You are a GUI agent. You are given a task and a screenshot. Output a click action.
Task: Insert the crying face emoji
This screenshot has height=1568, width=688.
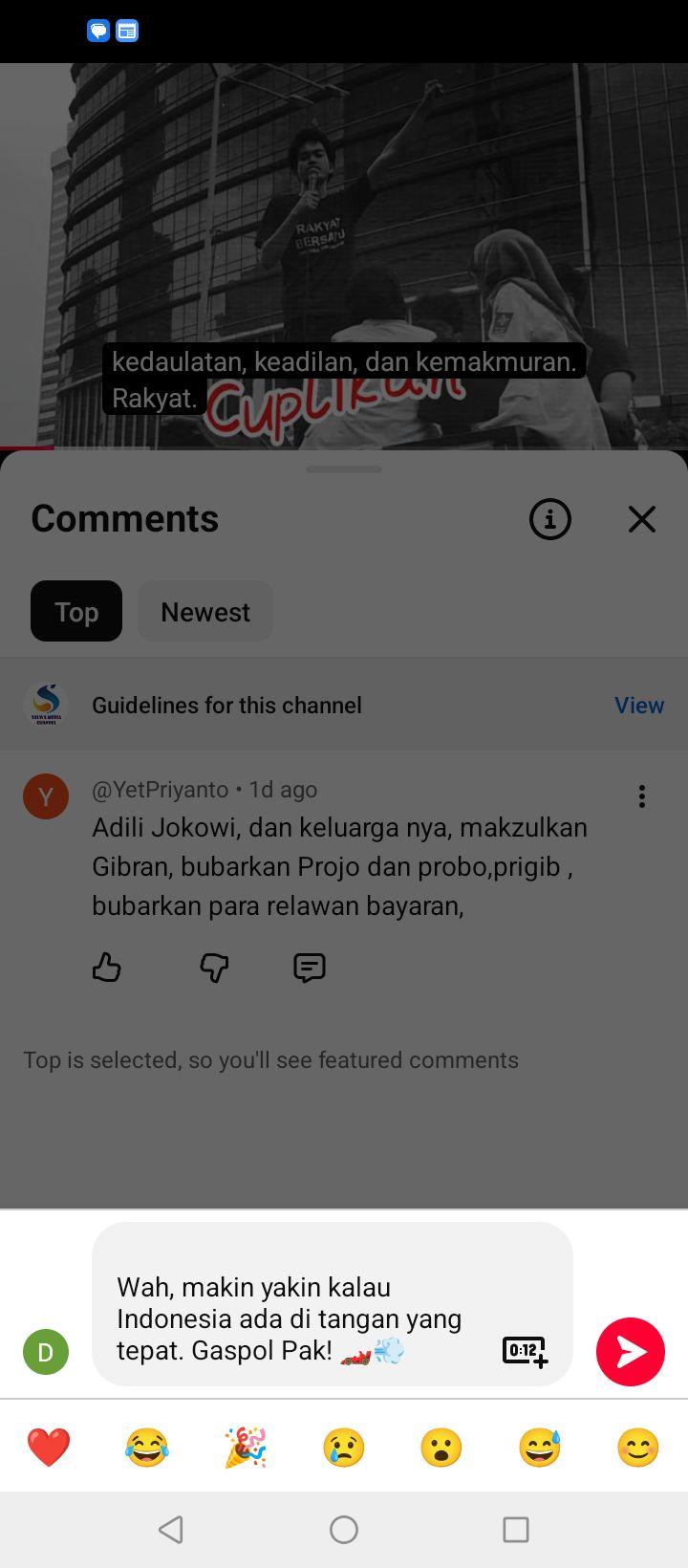344,1447
